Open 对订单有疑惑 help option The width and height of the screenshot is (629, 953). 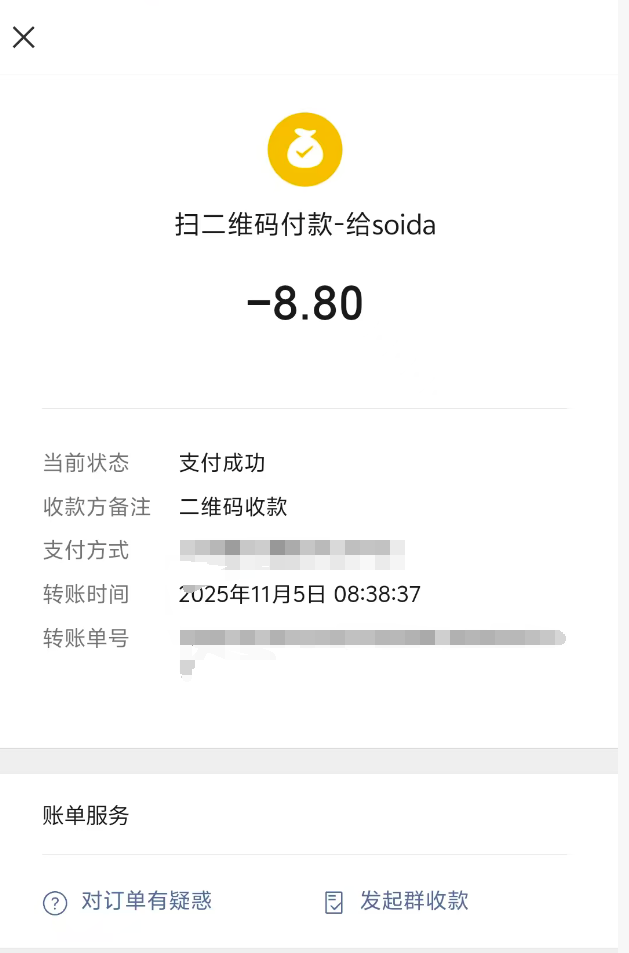[x=128, y=902]
